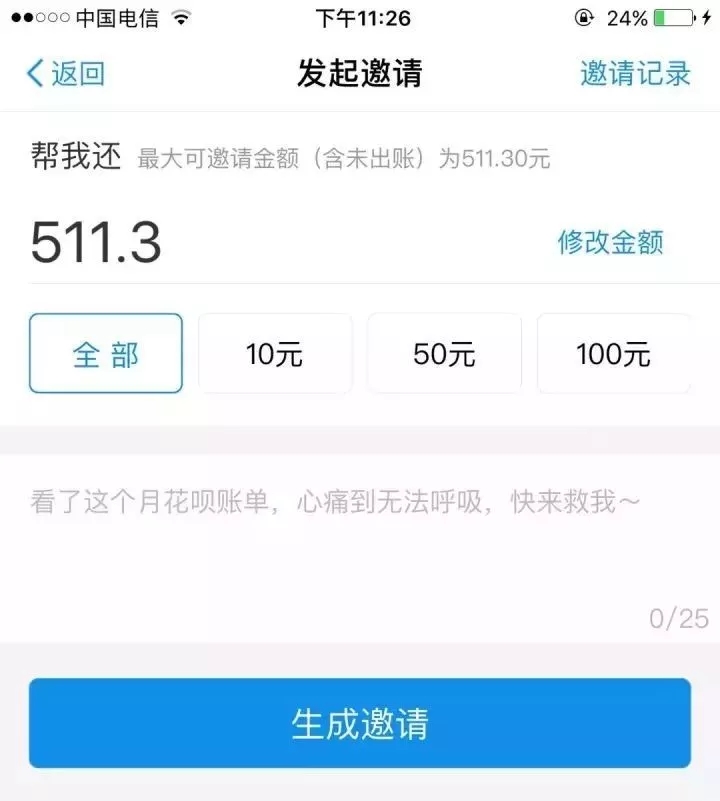
Task: Pick the 100元 amount chip
Action: (x=613, y=354)
